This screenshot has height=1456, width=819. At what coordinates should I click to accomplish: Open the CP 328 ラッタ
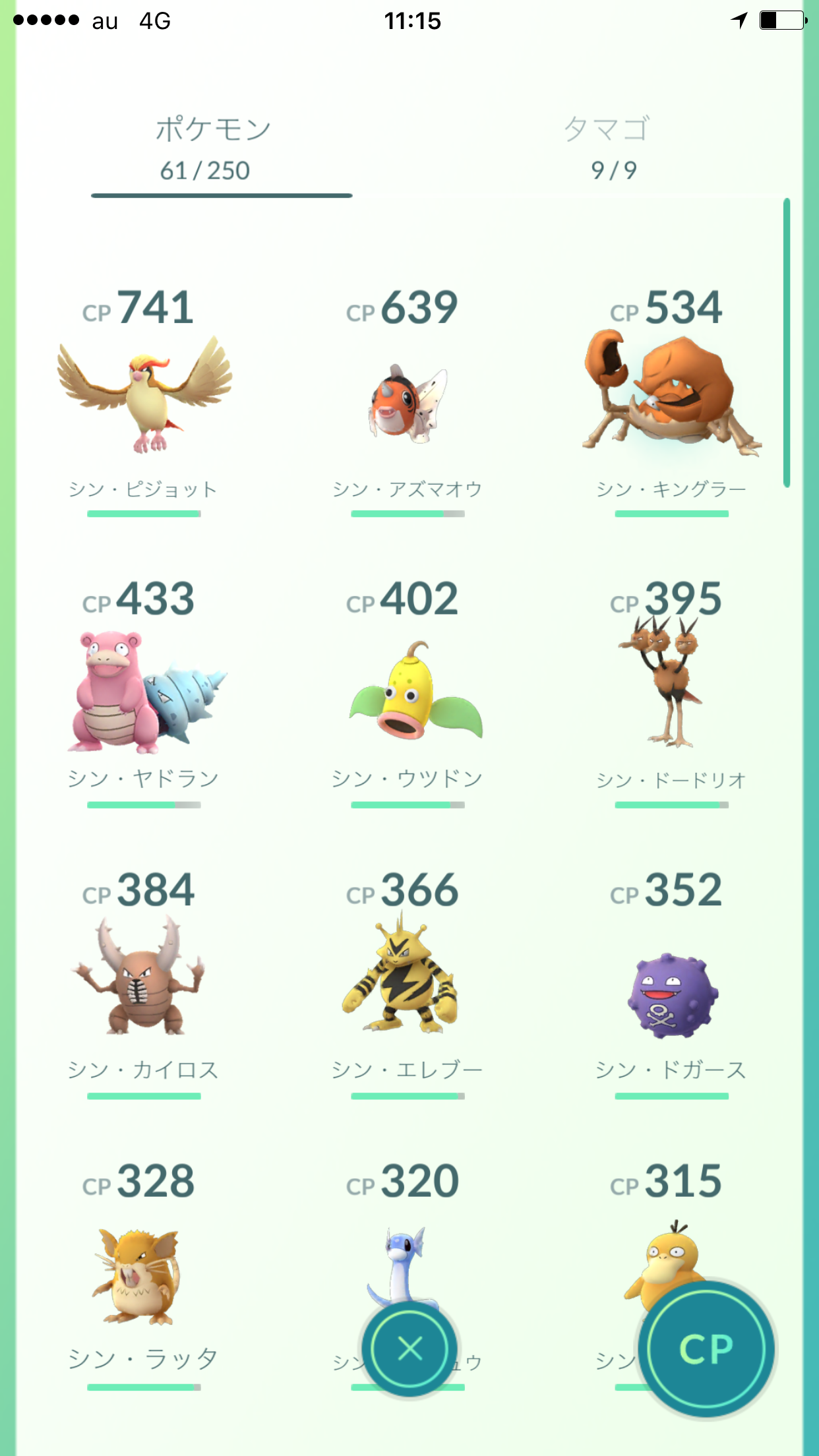[144, 1273]
